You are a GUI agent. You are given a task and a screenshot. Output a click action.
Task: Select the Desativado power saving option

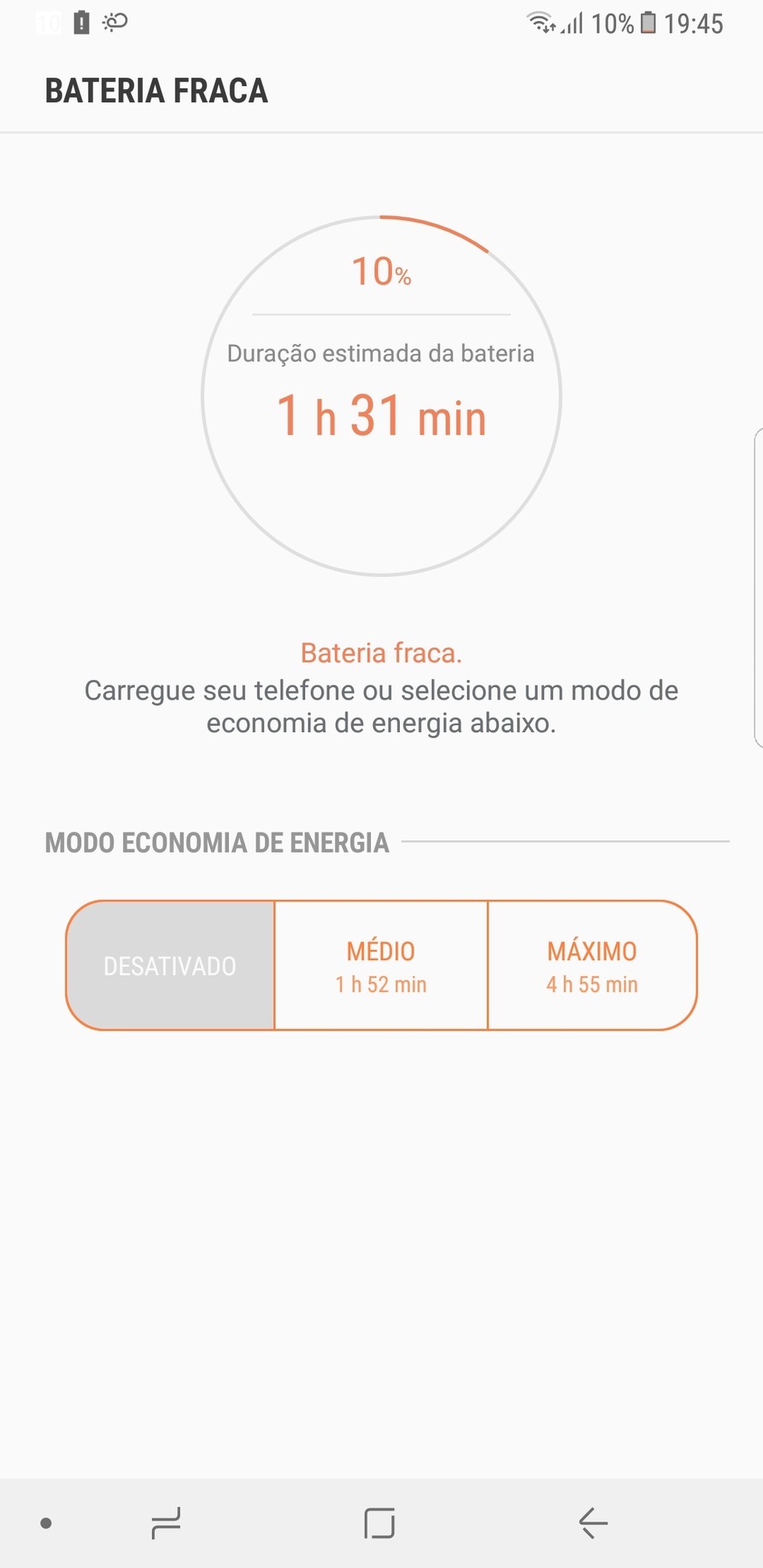click(170, 966)
